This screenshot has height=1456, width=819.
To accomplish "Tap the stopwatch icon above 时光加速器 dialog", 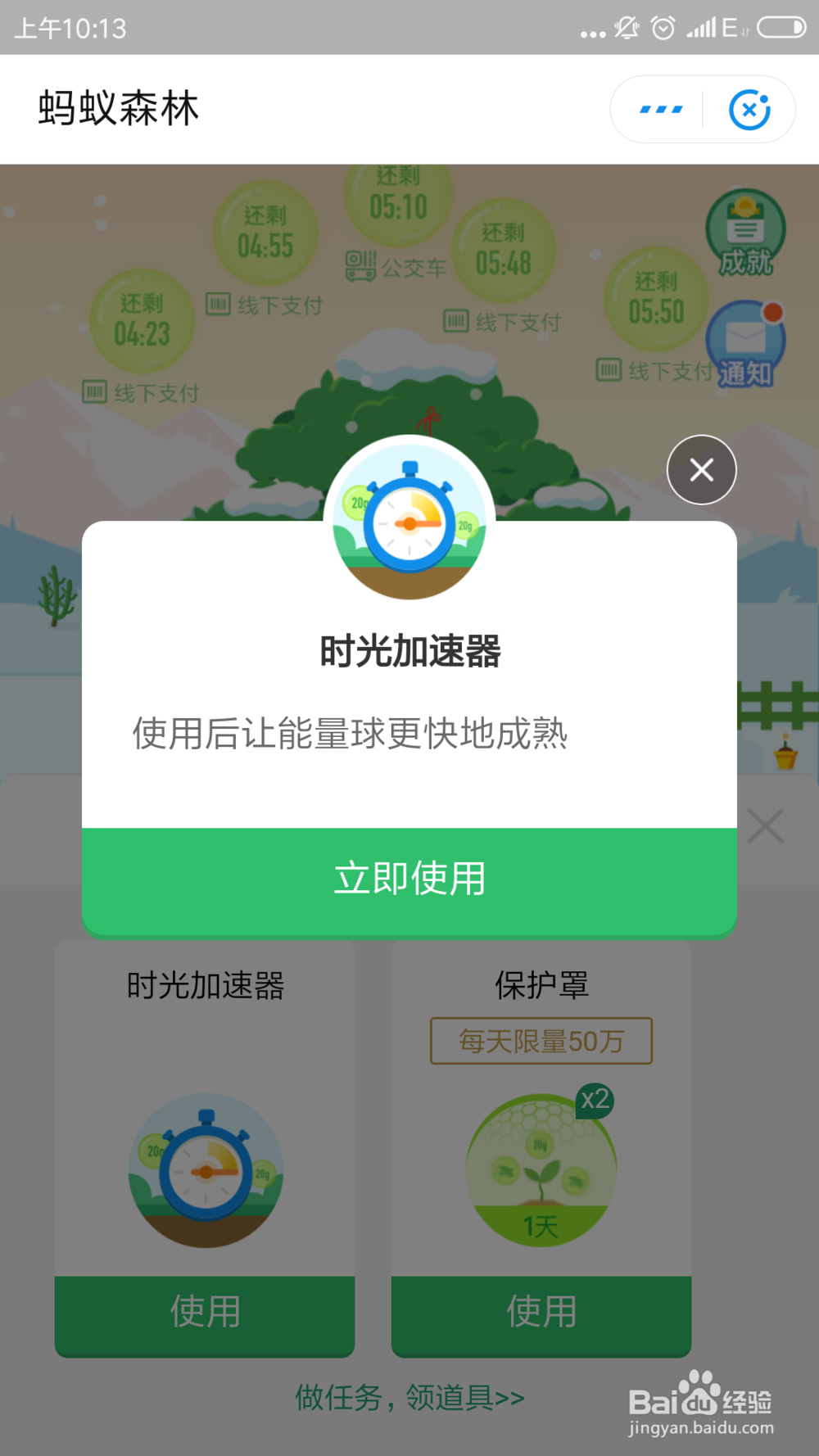I will tap(409, 516).
